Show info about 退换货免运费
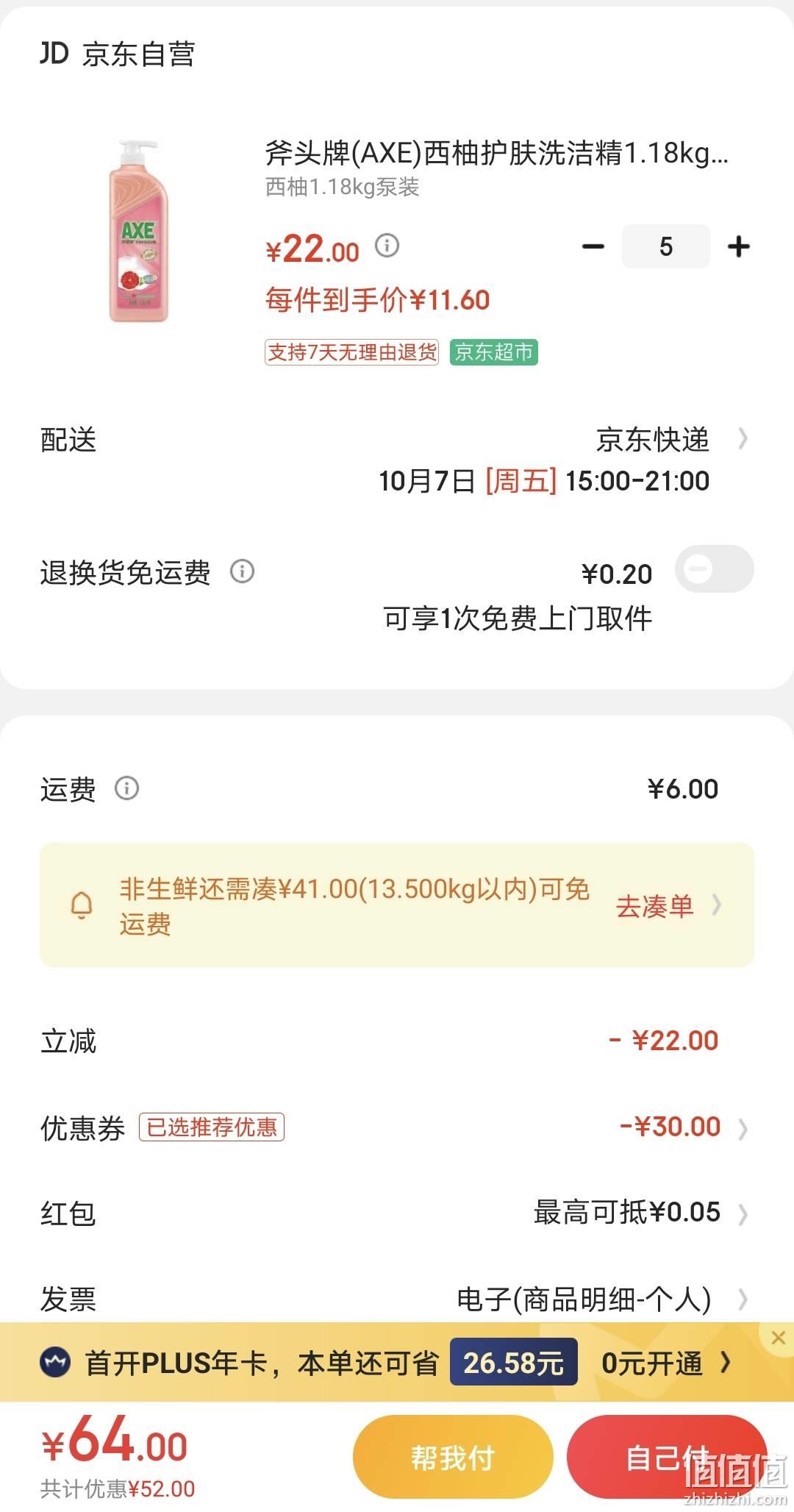794x1512 pixels. (243, 571)
